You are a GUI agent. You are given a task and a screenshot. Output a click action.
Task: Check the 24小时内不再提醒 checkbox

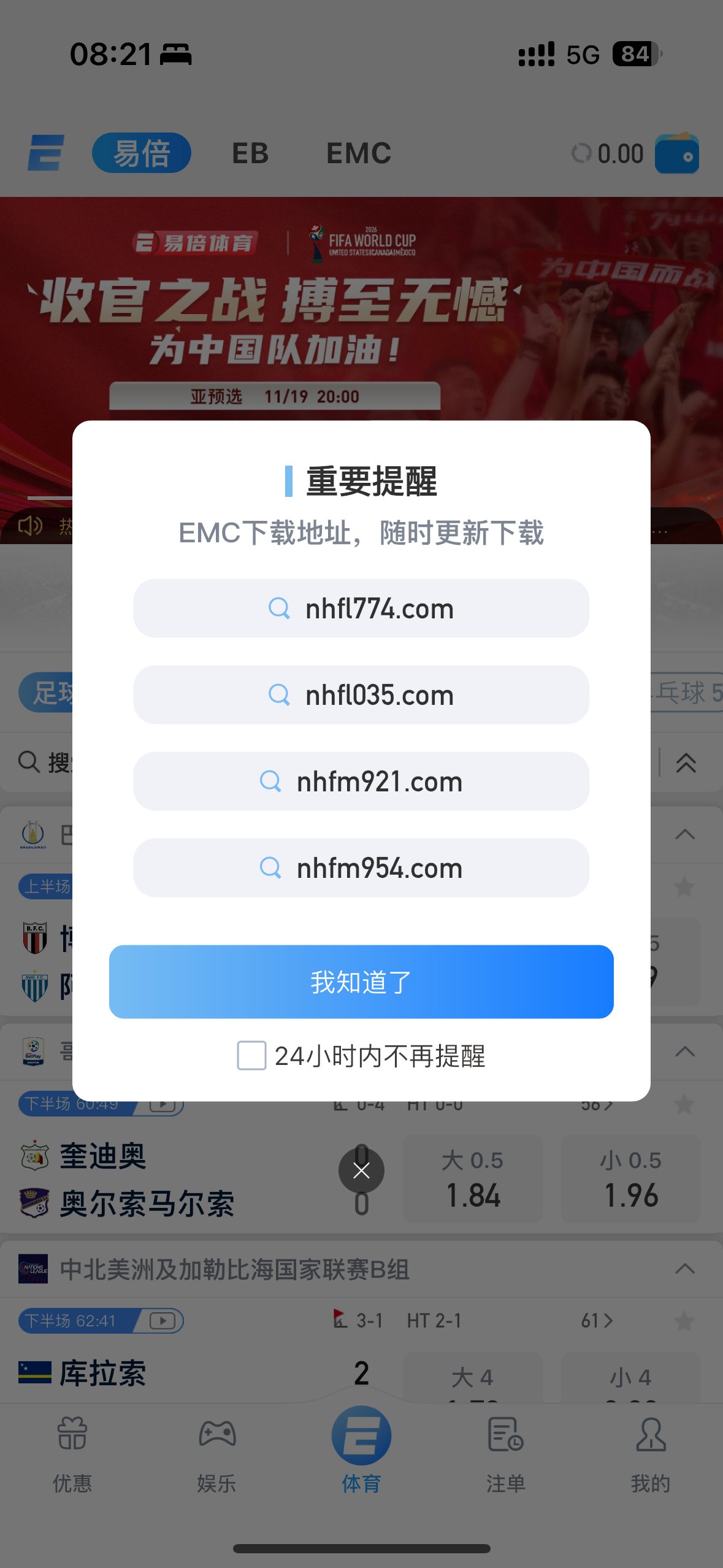(251, 1056)
